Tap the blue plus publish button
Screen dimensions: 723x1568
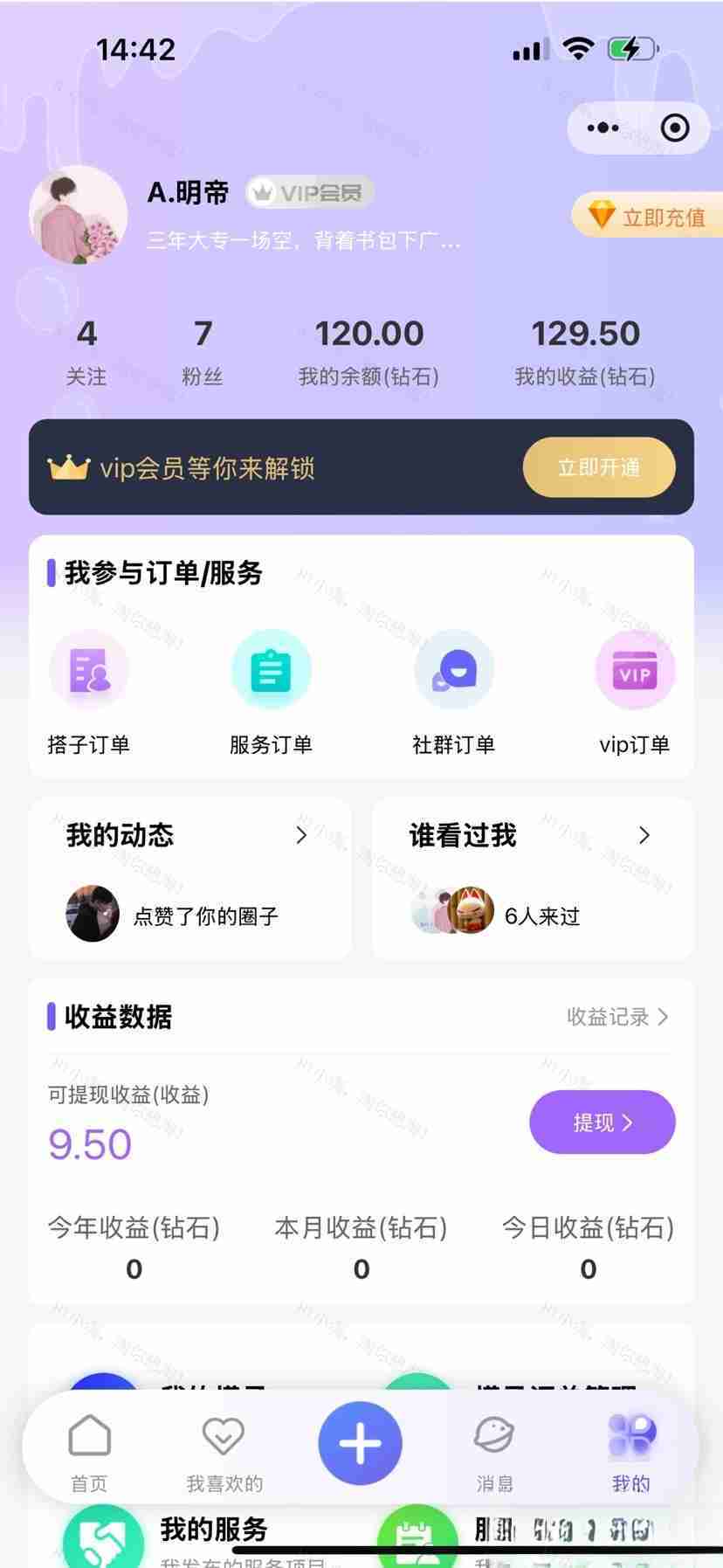[360, 1443]
